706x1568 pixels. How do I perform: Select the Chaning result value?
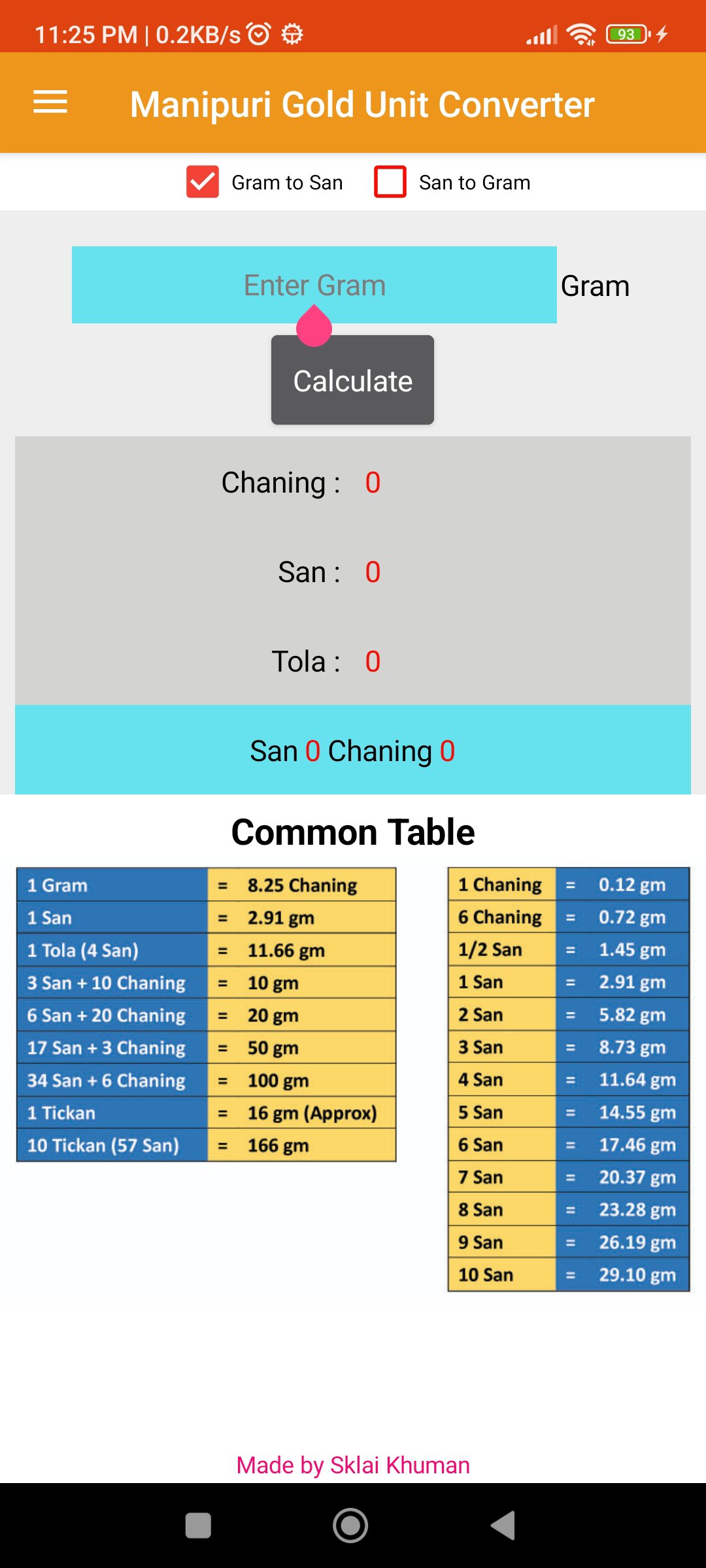371,483
